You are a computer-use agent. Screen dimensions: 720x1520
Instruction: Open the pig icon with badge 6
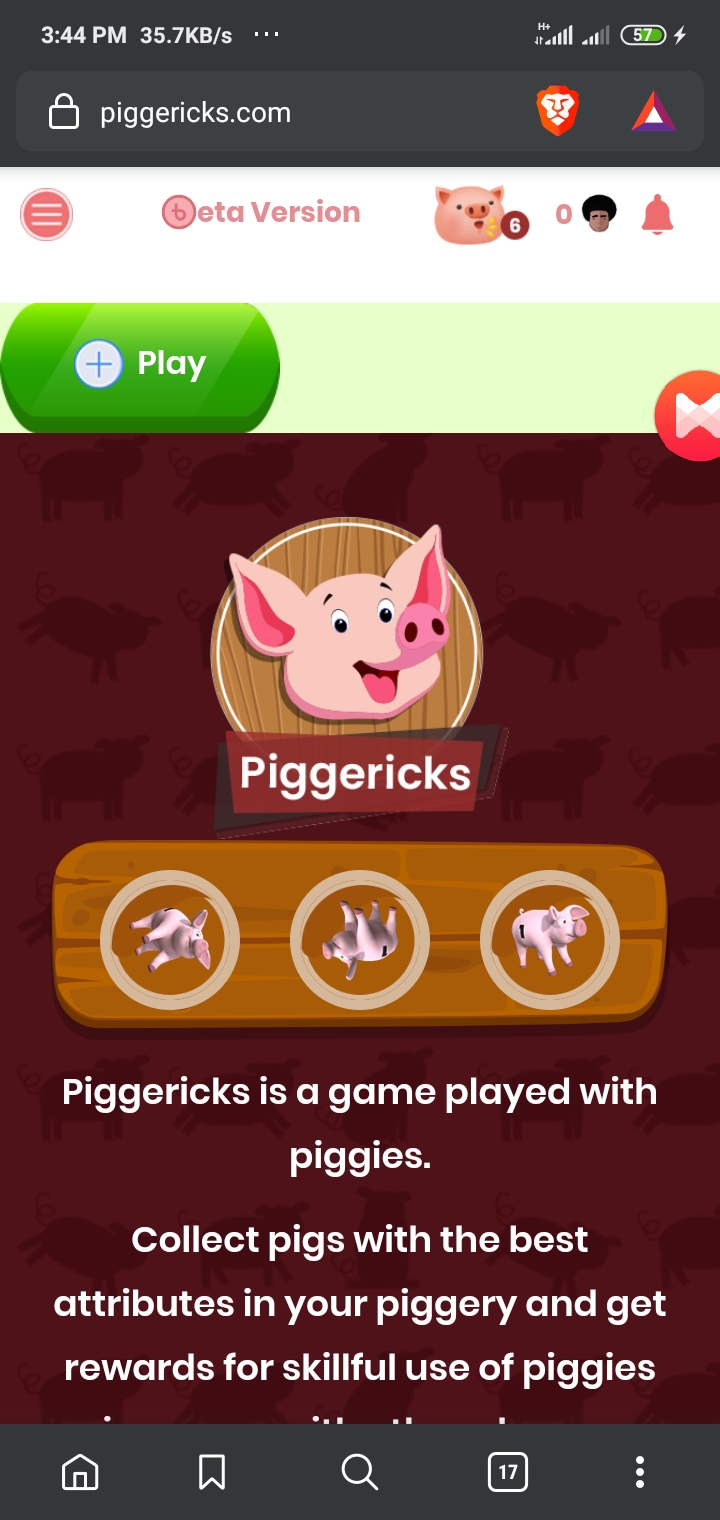[472, 214]
